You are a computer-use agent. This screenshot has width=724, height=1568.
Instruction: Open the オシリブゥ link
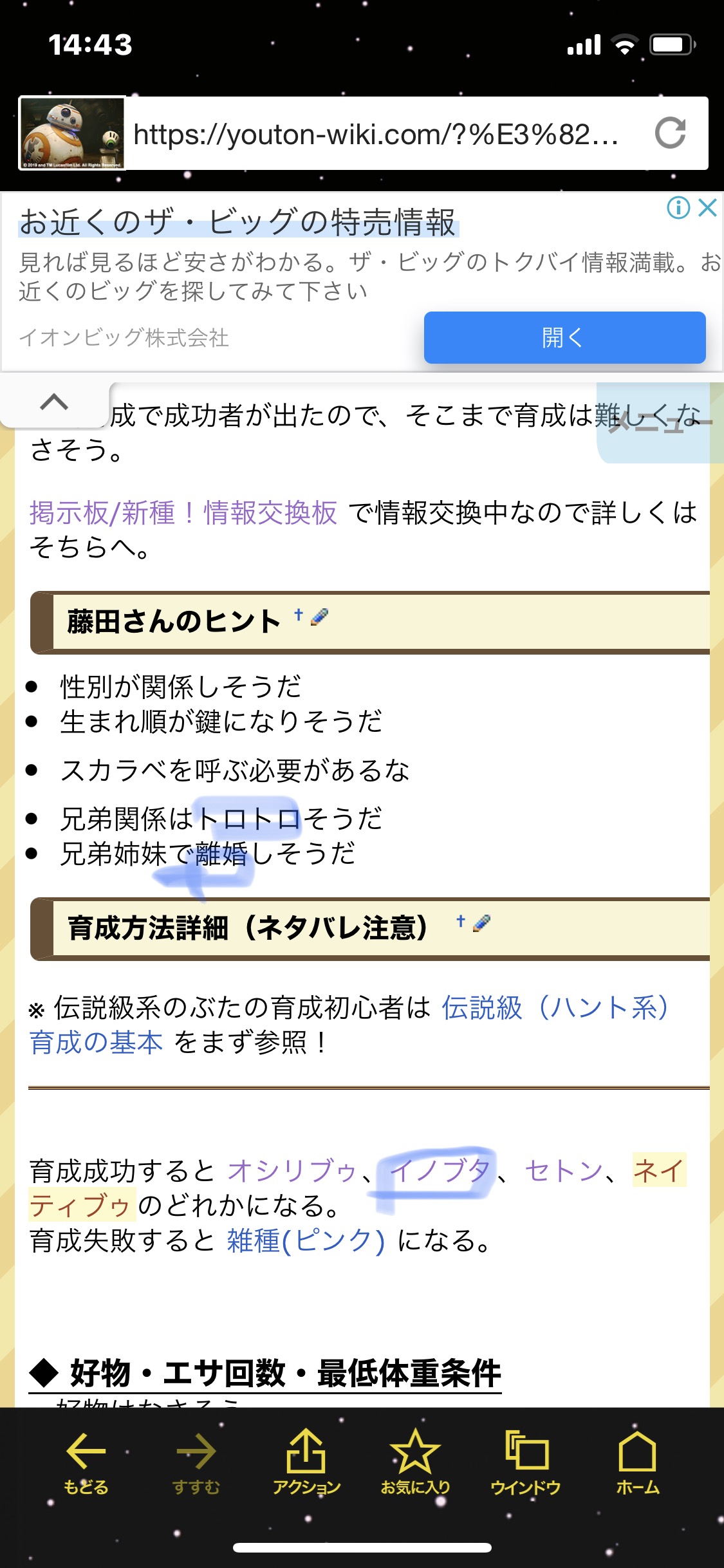292,1171
